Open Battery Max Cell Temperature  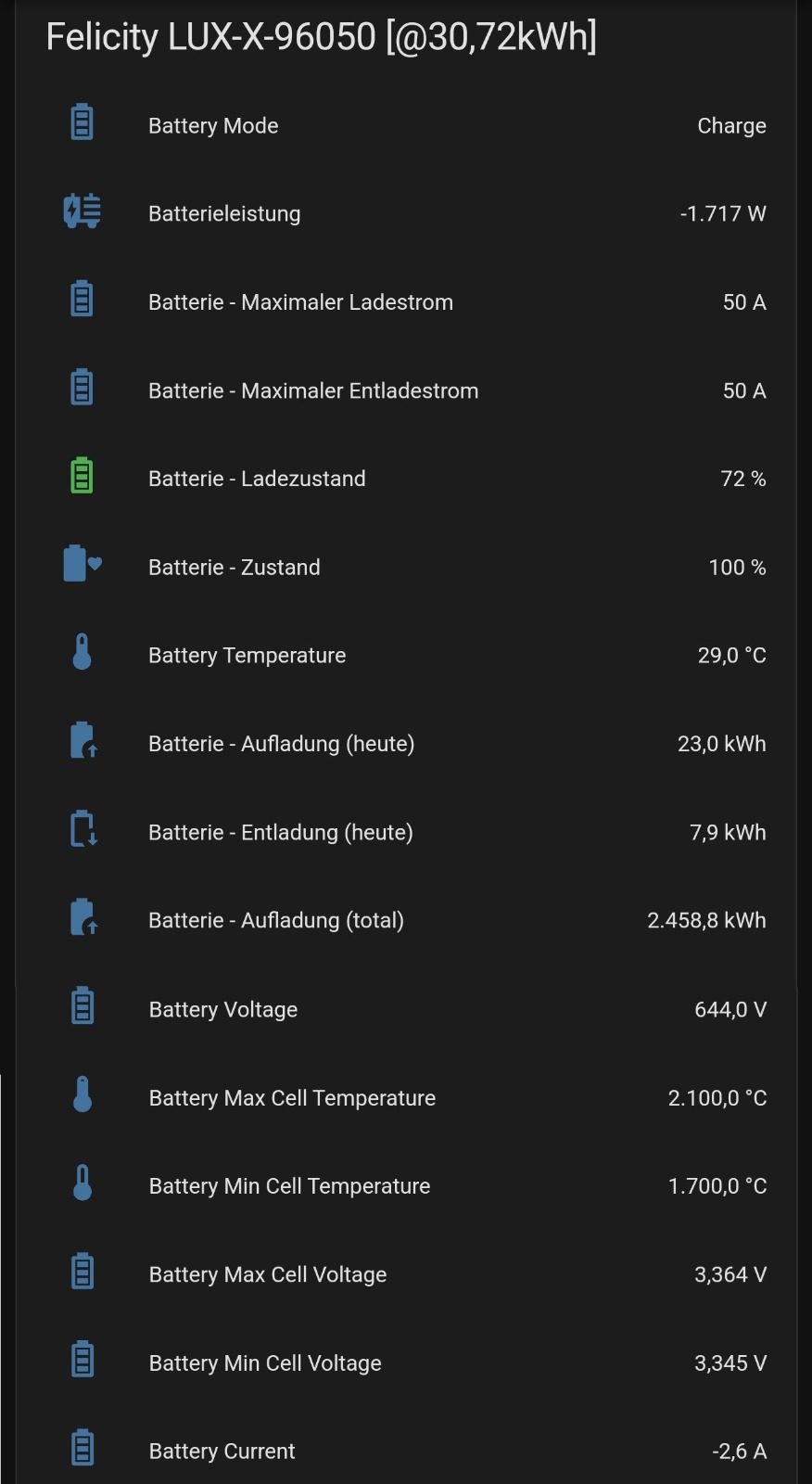point(406,1097)
